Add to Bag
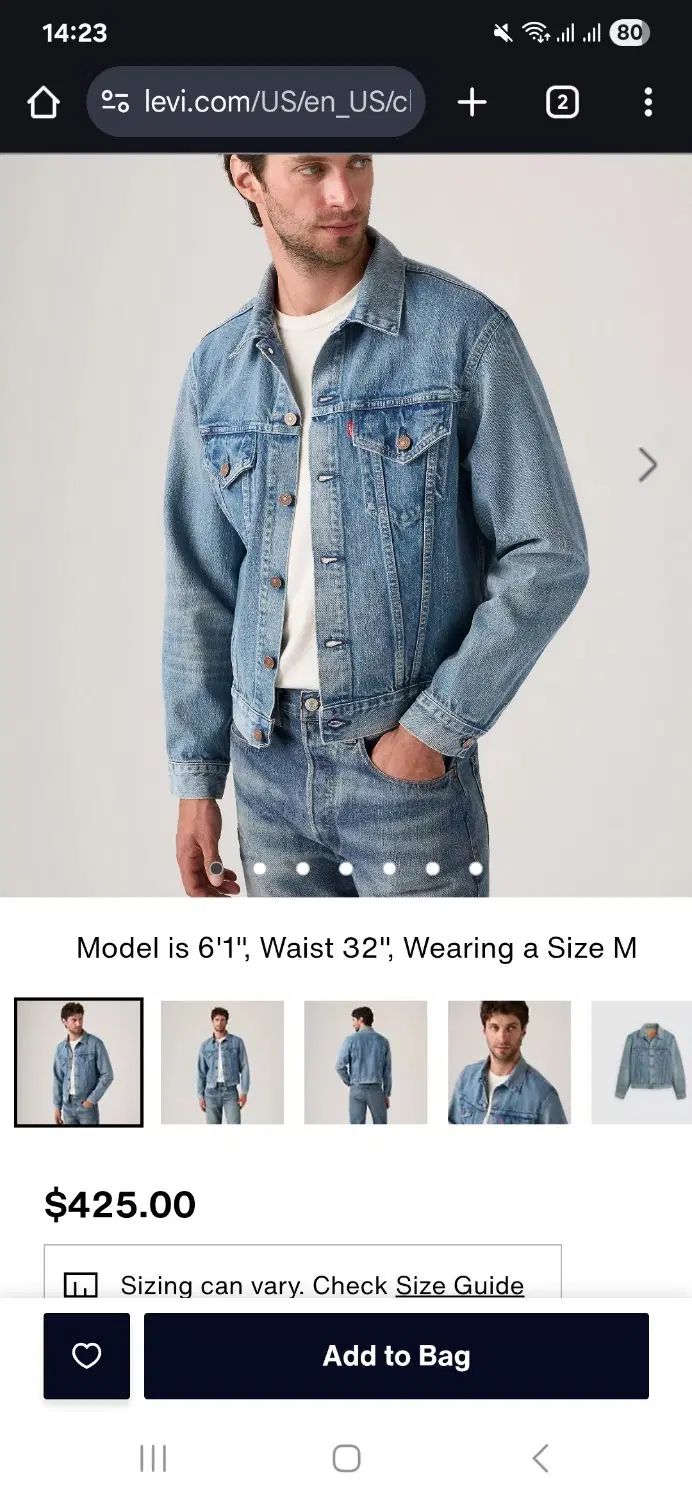This screenshot has width=692, height=1500. click(396, 1356)
